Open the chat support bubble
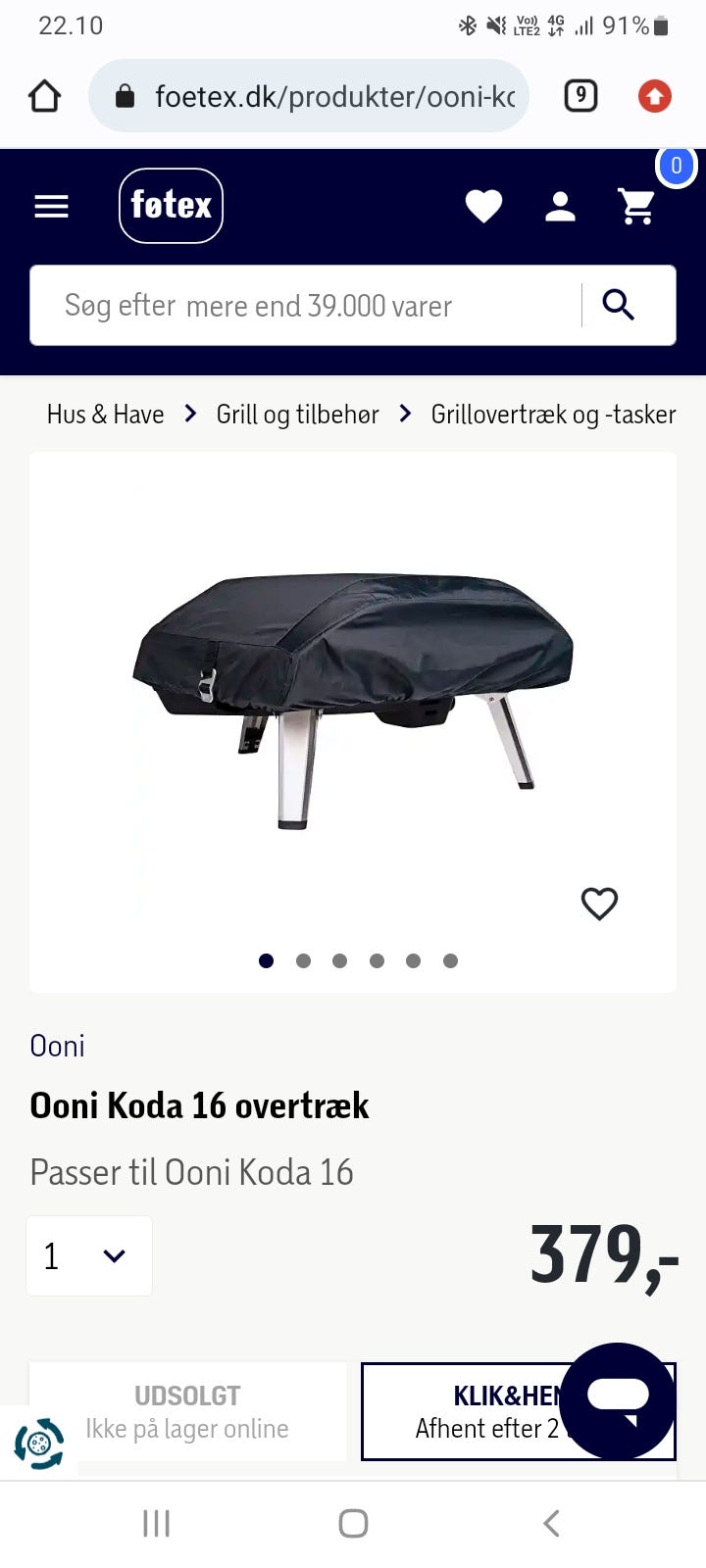 click(x=619, y=1401)
